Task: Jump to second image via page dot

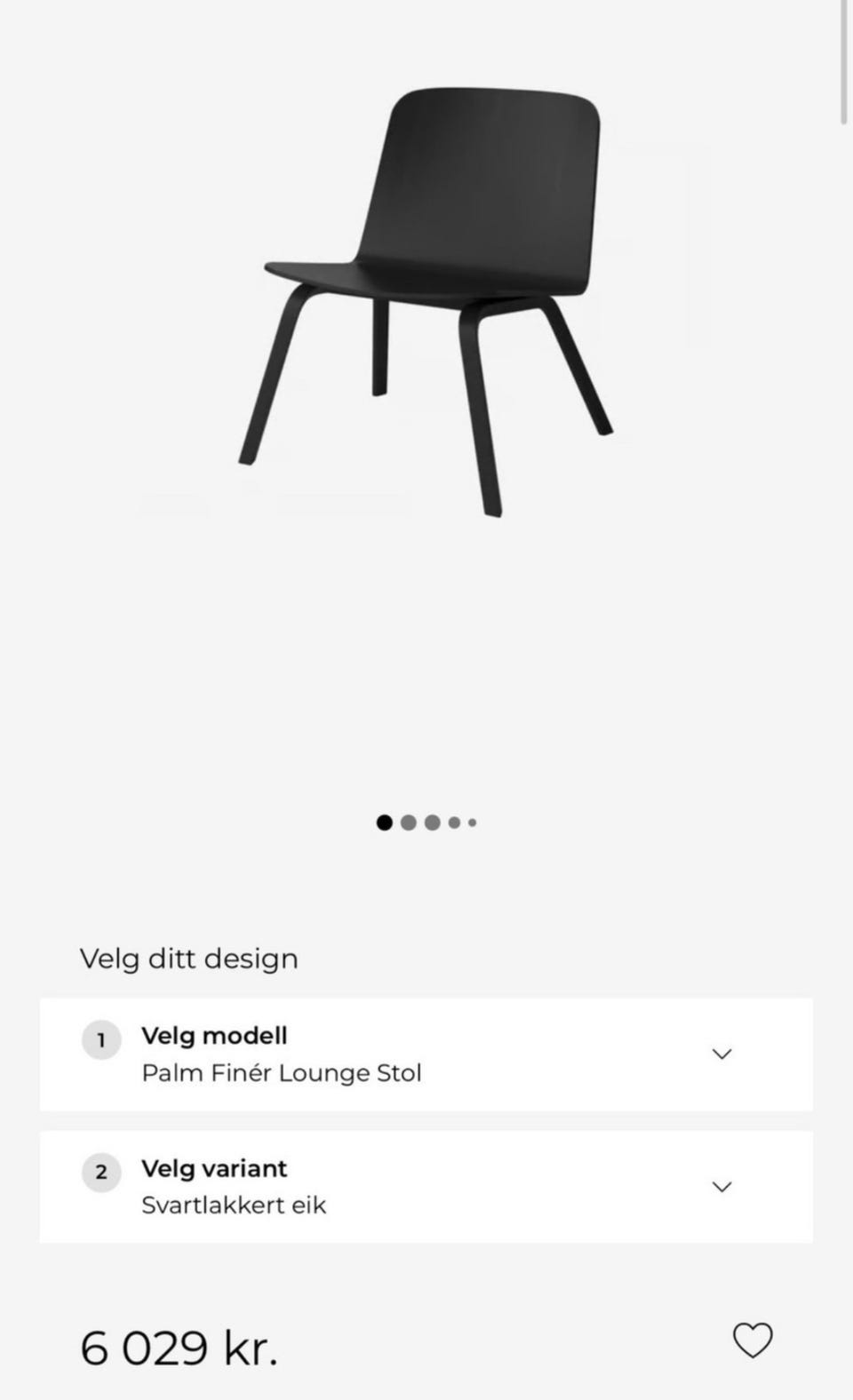Action: [x=409, y=823]
